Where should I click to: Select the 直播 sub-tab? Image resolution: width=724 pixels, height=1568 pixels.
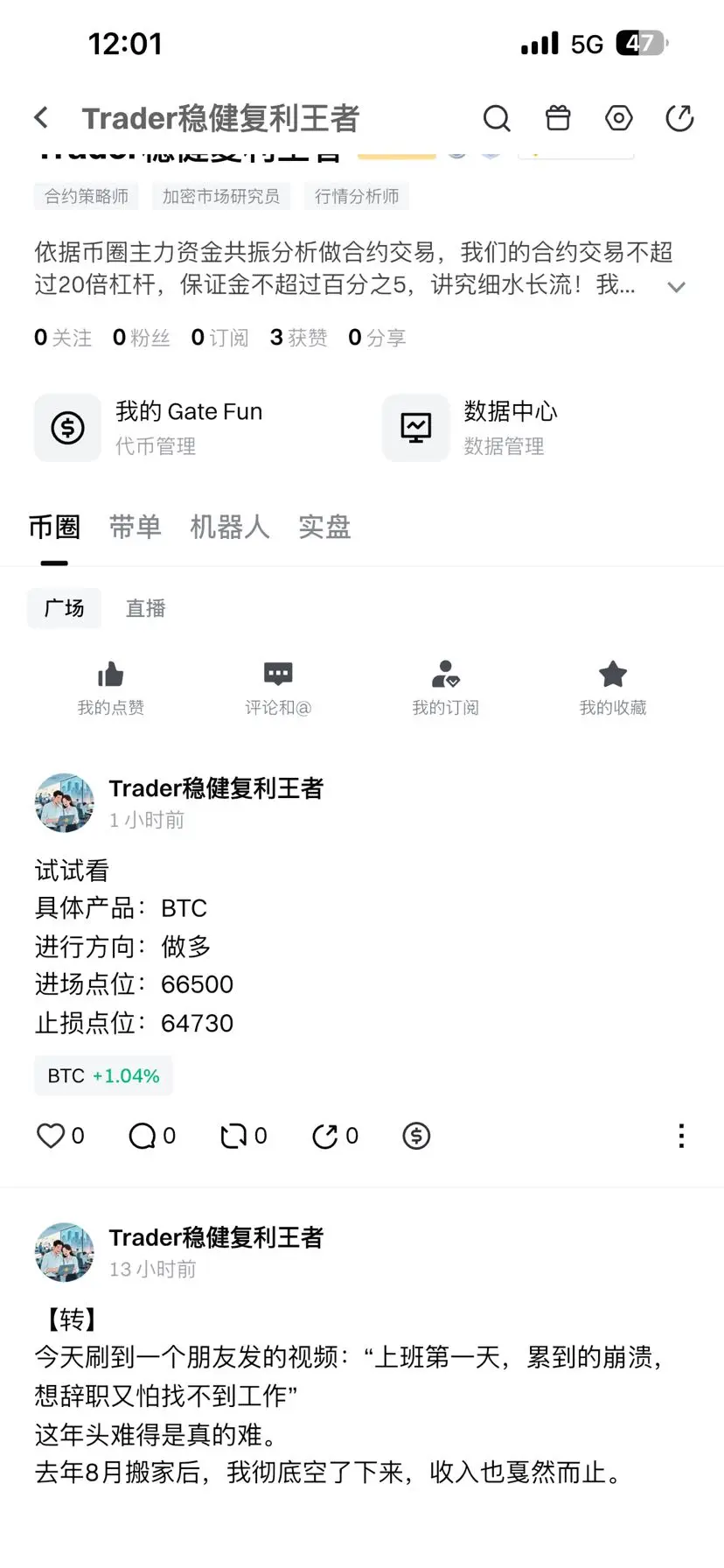pyautogui.click(x=145, y=608)
